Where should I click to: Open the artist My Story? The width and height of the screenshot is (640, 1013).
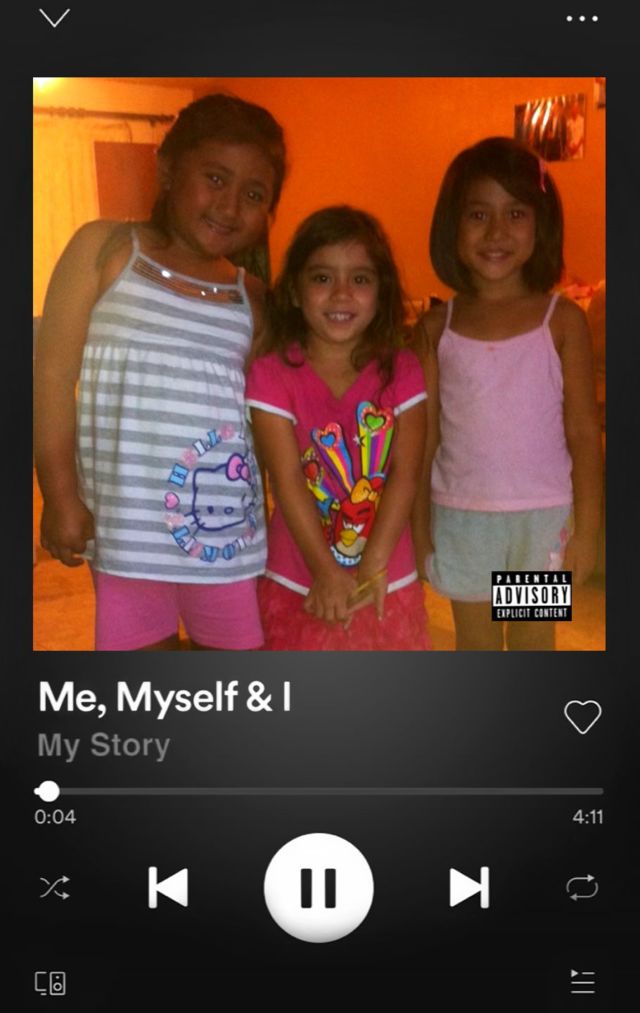pyautogui.click(x=104, y=746)
